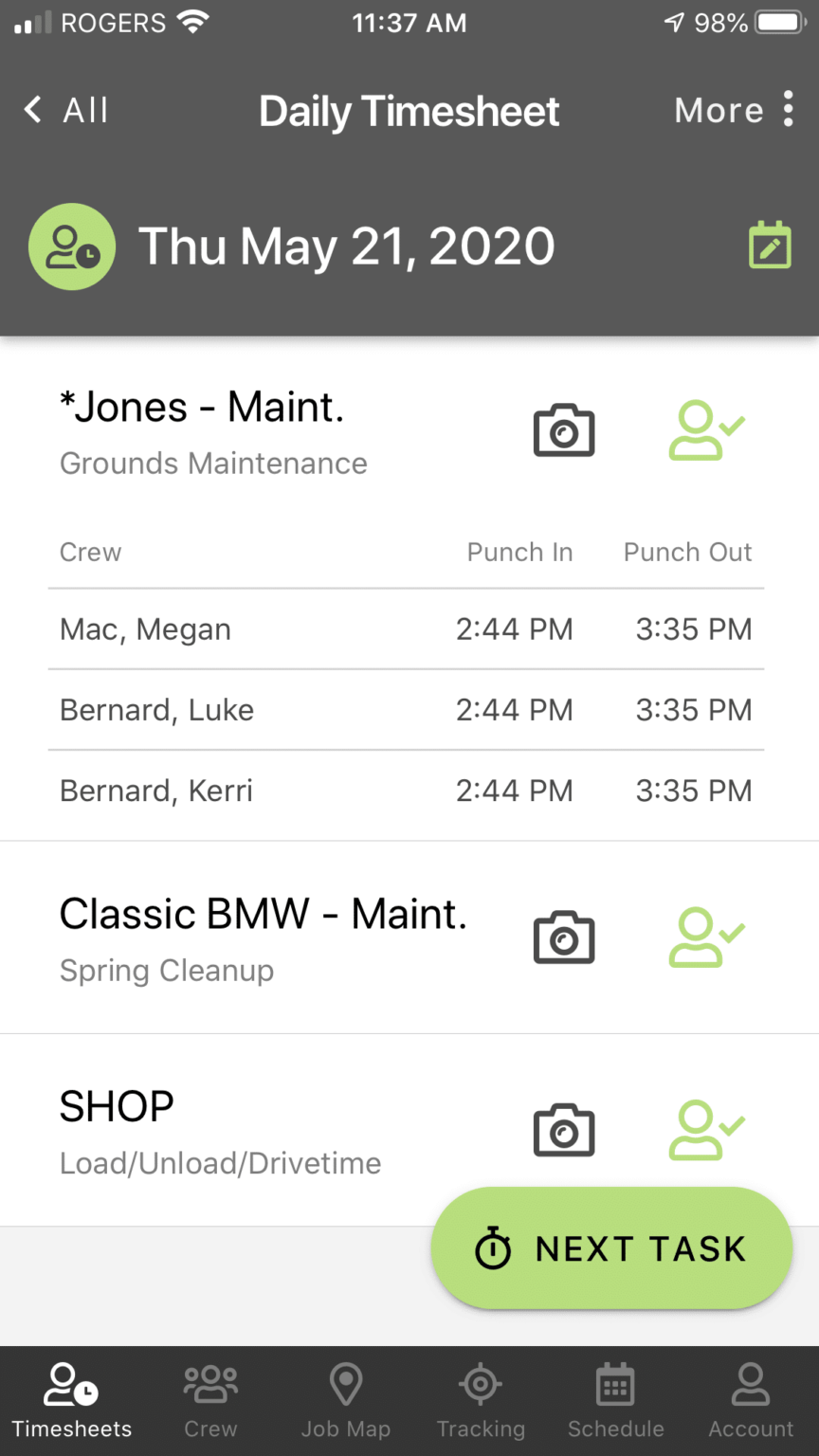The height and width of the screenshot is (1456, 819).
Task: Open the Crew tab in bottom navigation
Action: click(x=209, y=1401)
